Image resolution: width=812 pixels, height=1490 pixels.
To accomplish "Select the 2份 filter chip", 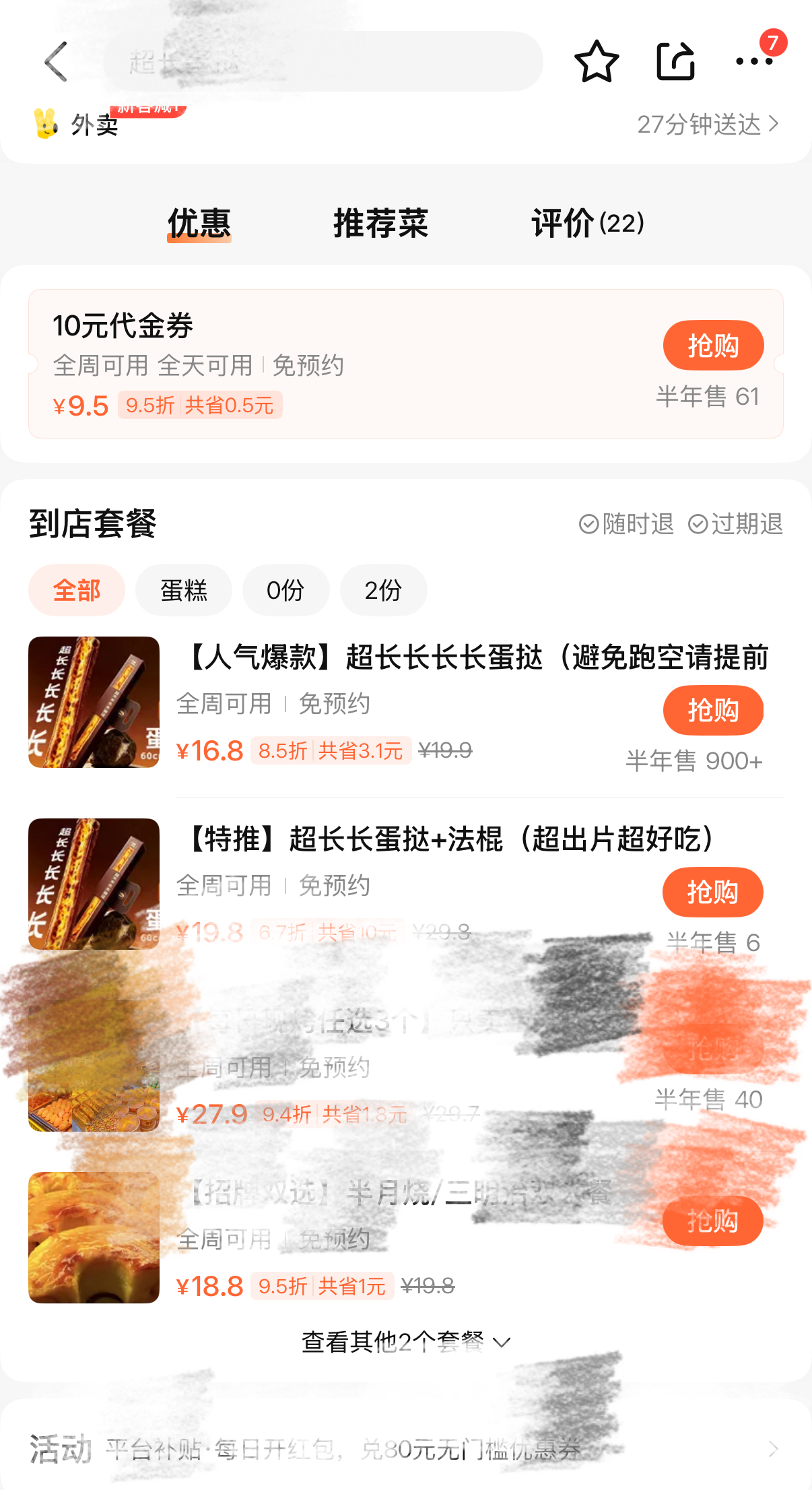I will 383,590.
